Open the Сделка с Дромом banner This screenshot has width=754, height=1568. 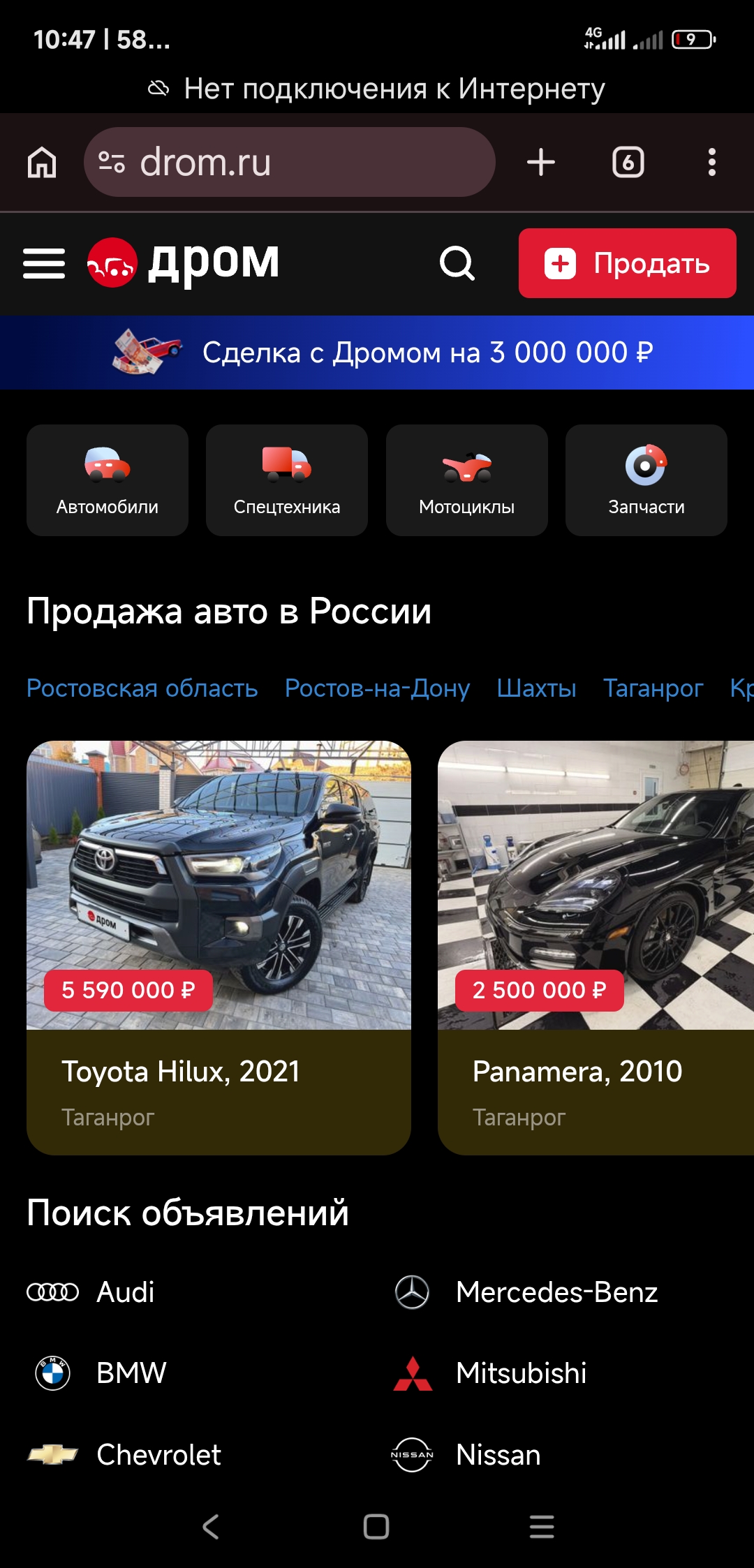click(x=377, y=353)
